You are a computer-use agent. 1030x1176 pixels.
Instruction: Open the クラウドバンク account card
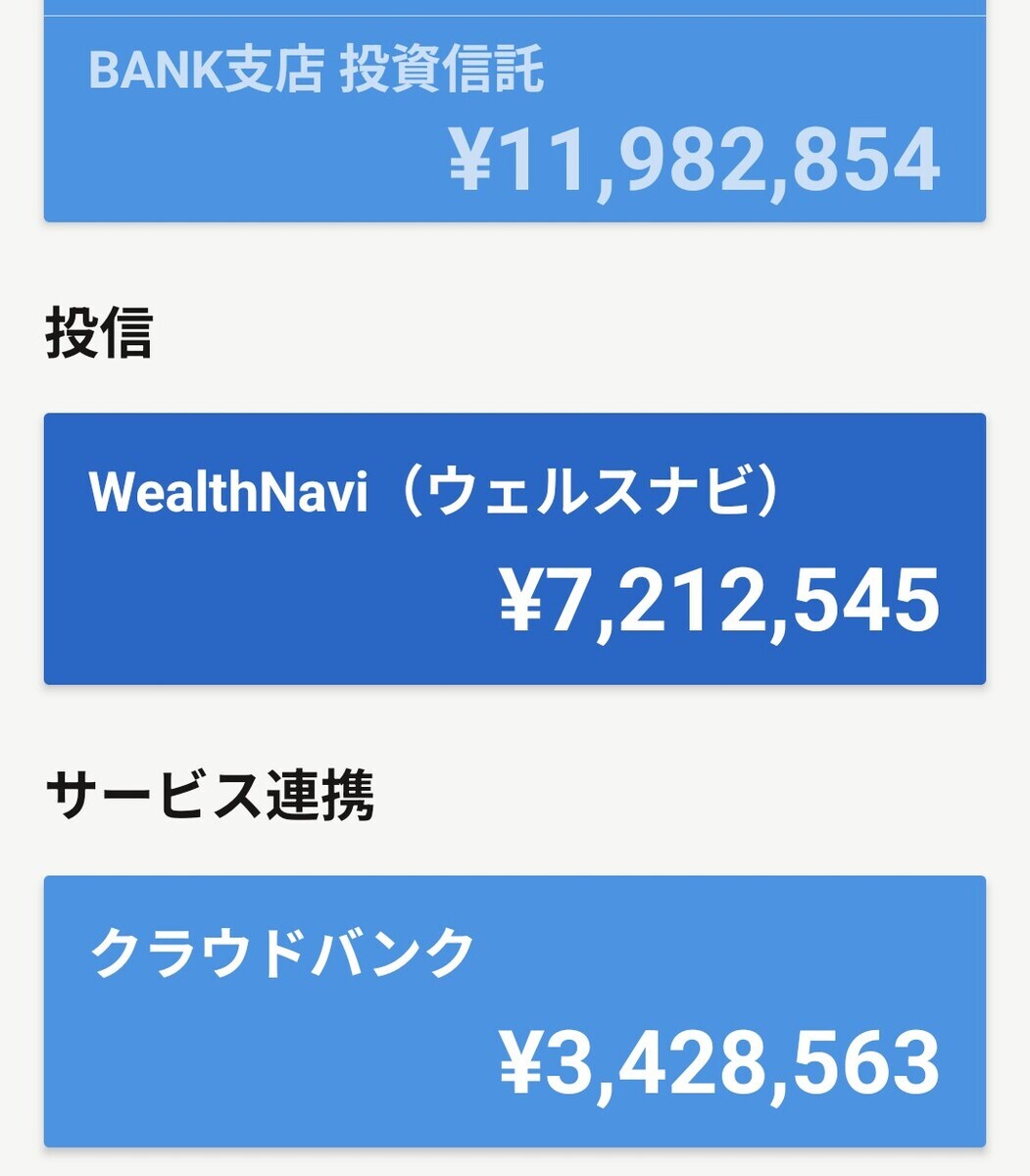[x=515, y=1011]
